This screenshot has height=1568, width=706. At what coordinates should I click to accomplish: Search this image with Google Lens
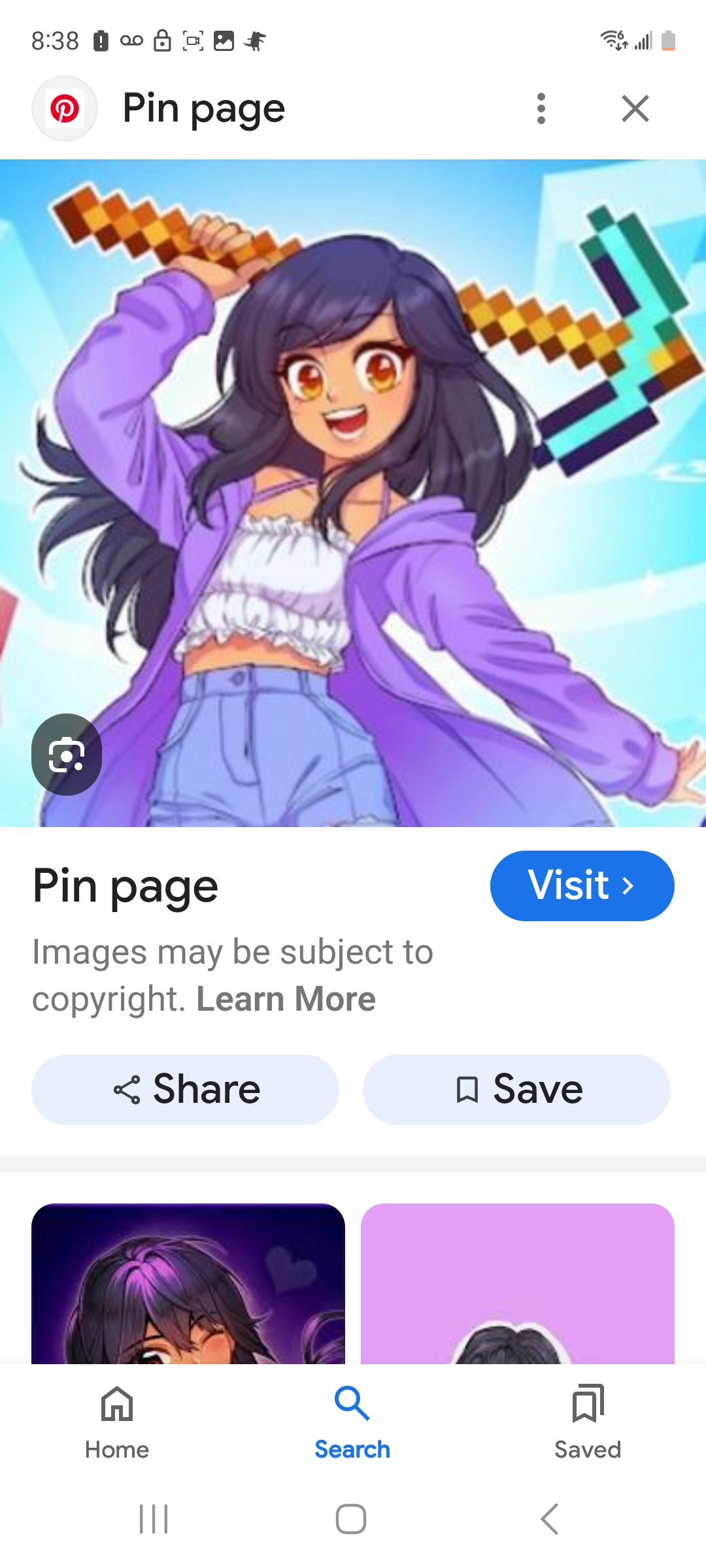click(x=66, y=755)
